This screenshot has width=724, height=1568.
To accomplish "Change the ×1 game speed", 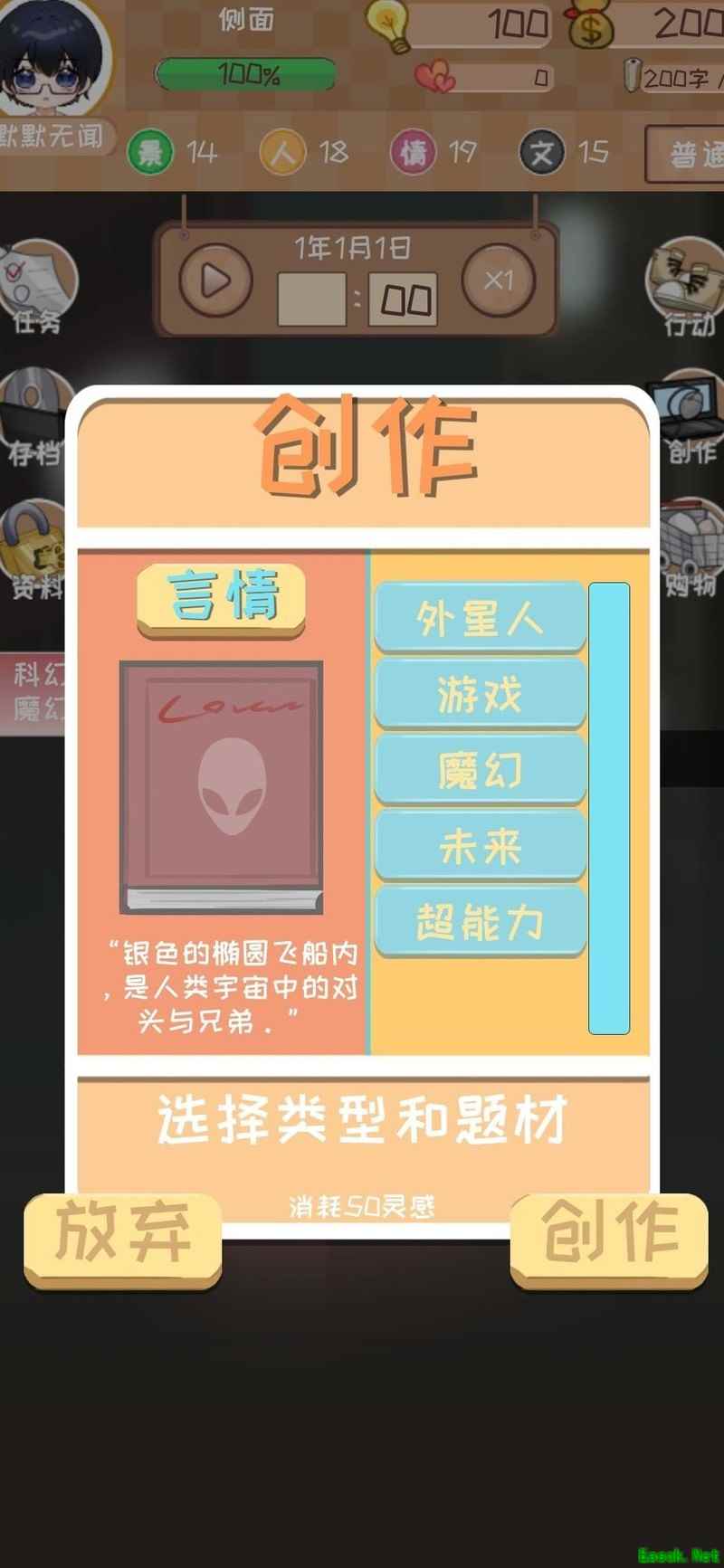I will pos(498,280).
